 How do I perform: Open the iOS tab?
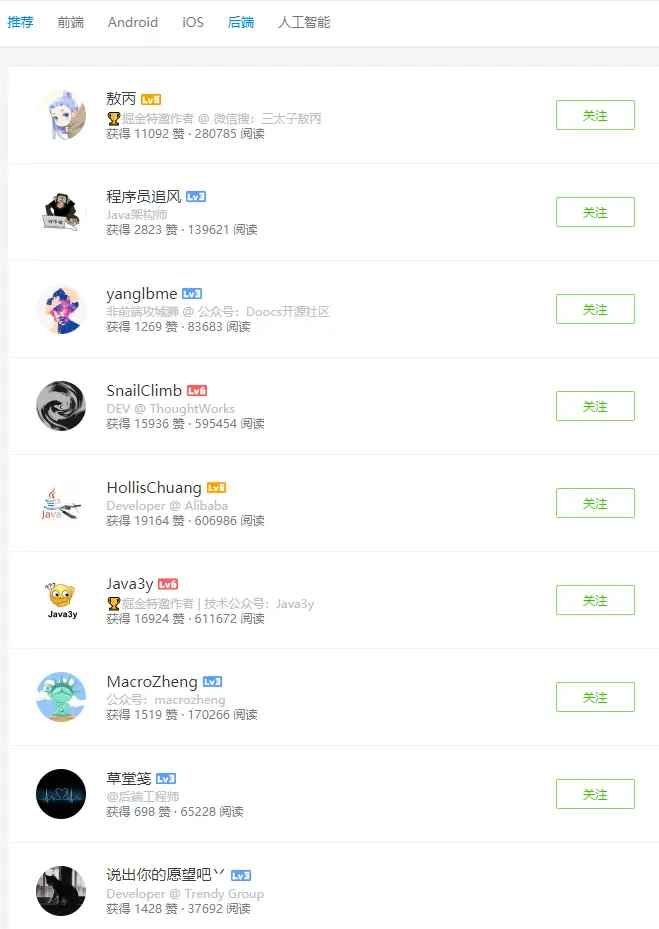[193, 22]
